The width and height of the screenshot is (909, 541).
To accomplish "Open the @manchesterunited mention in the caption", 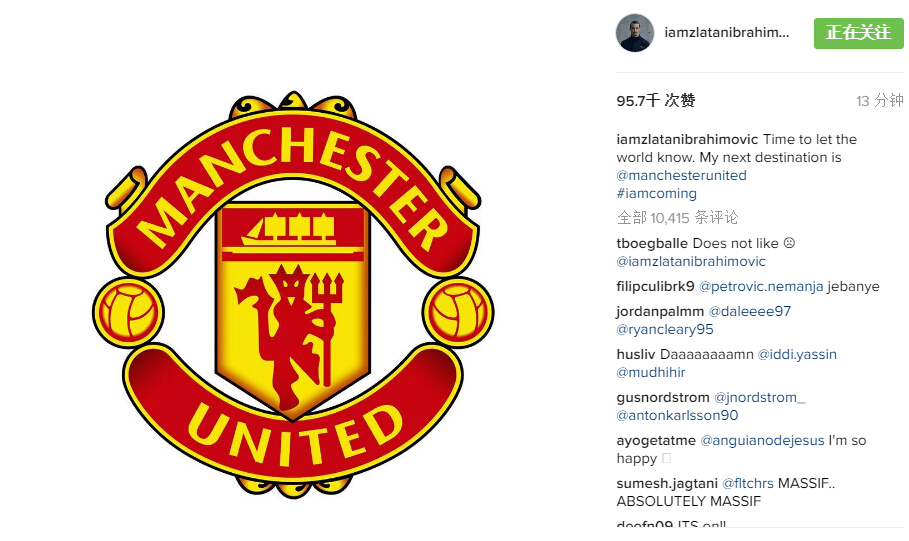I will click(x=681, y=176).
